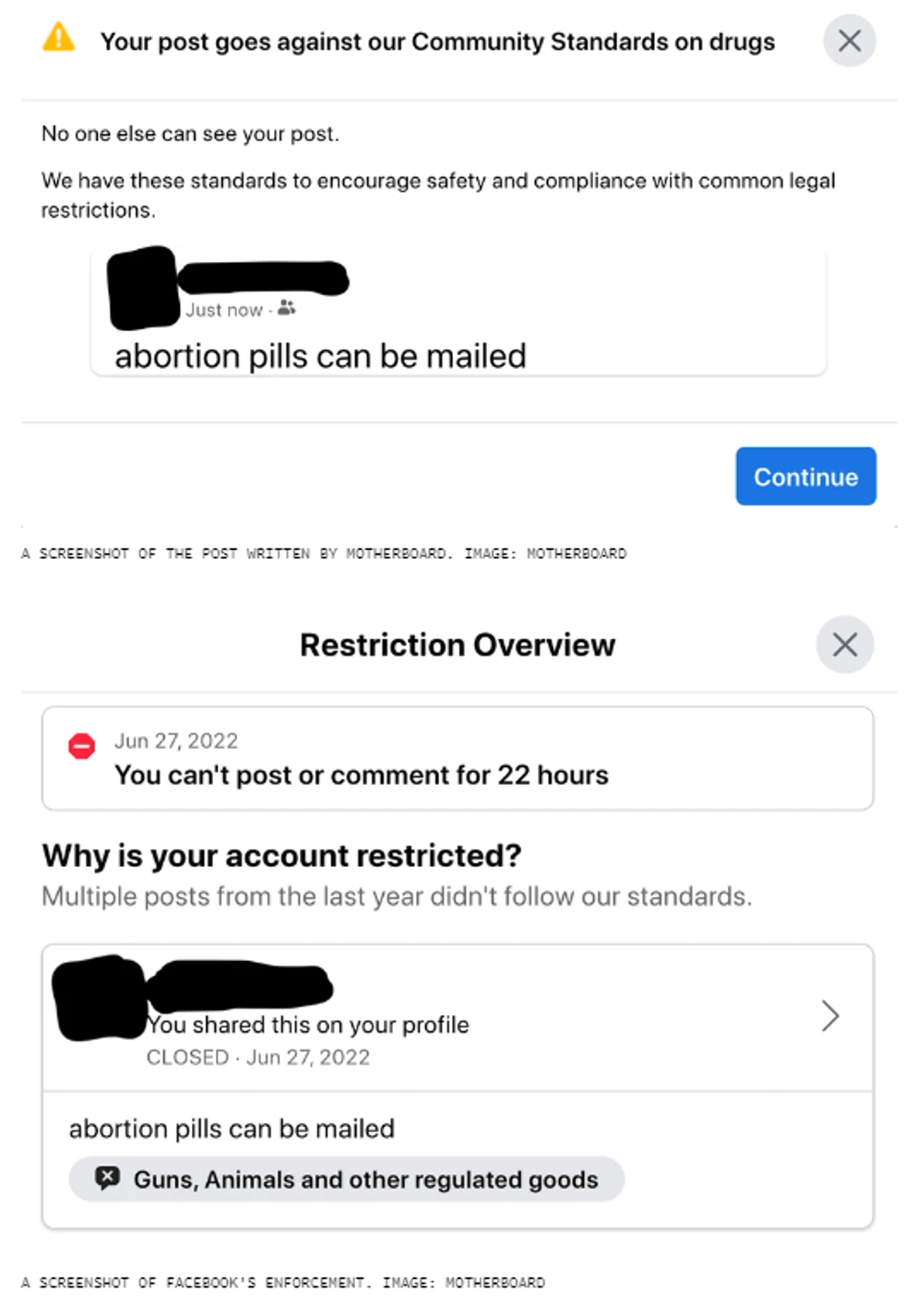The height and width of the screenshot is (1316, 904).
Task: Dismiss the Community Standards warning
Action: [849, 41]
